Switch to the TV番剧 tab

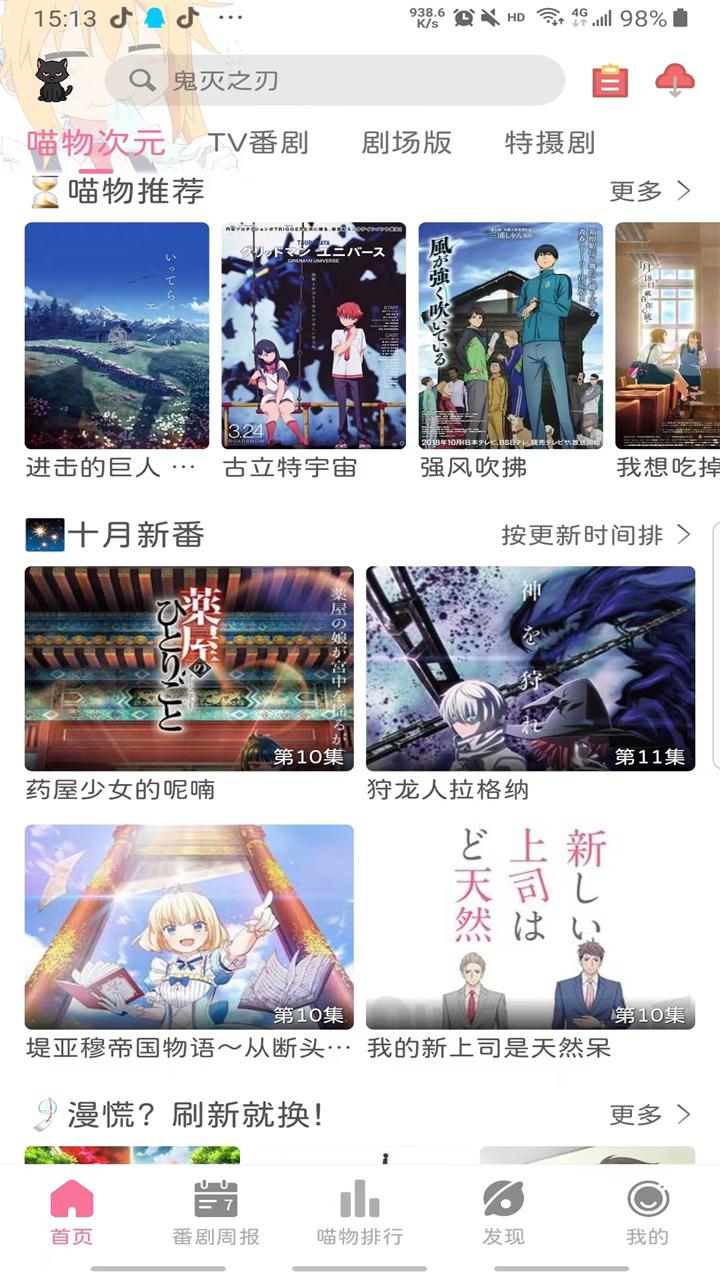258,142
